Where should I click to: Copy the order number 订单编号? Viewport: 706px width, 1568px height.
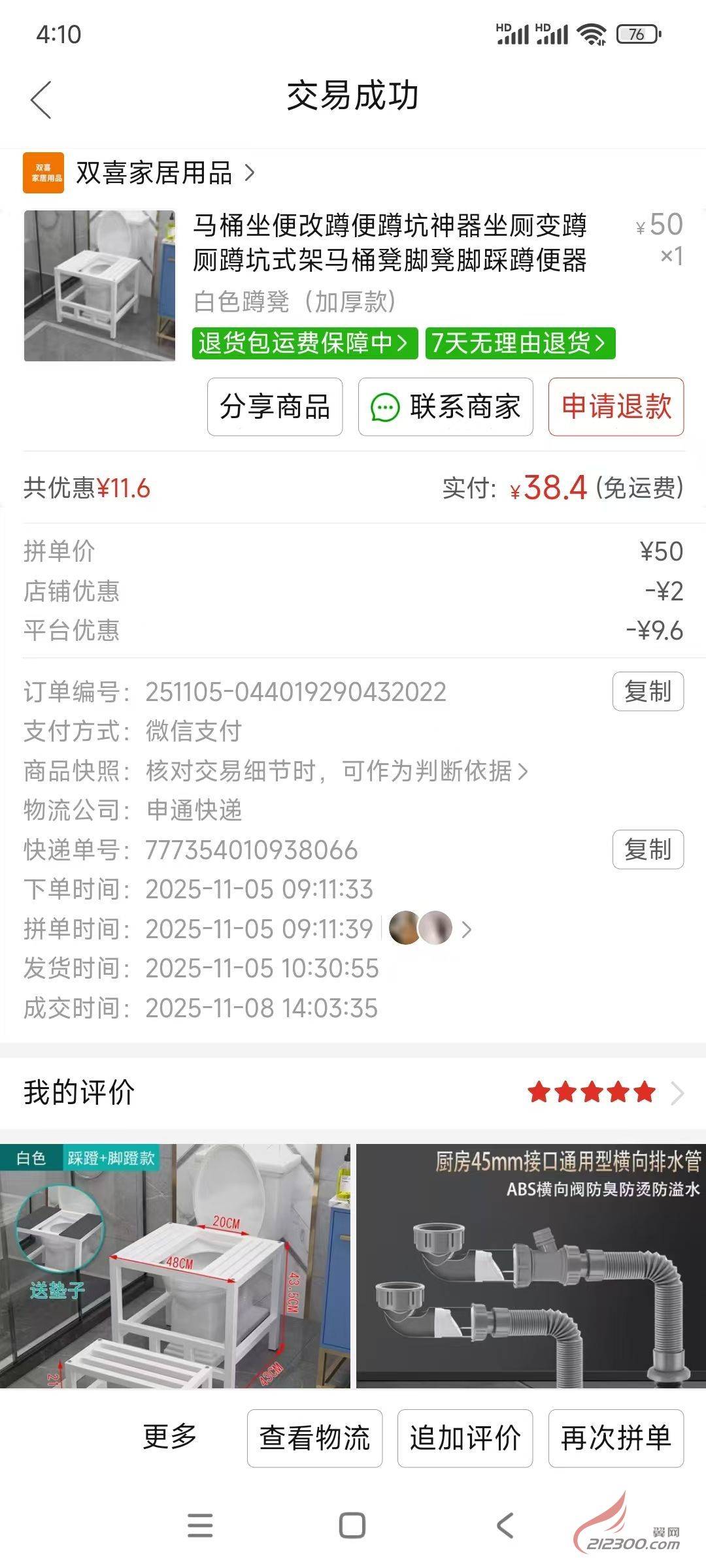tap(647, 691)
